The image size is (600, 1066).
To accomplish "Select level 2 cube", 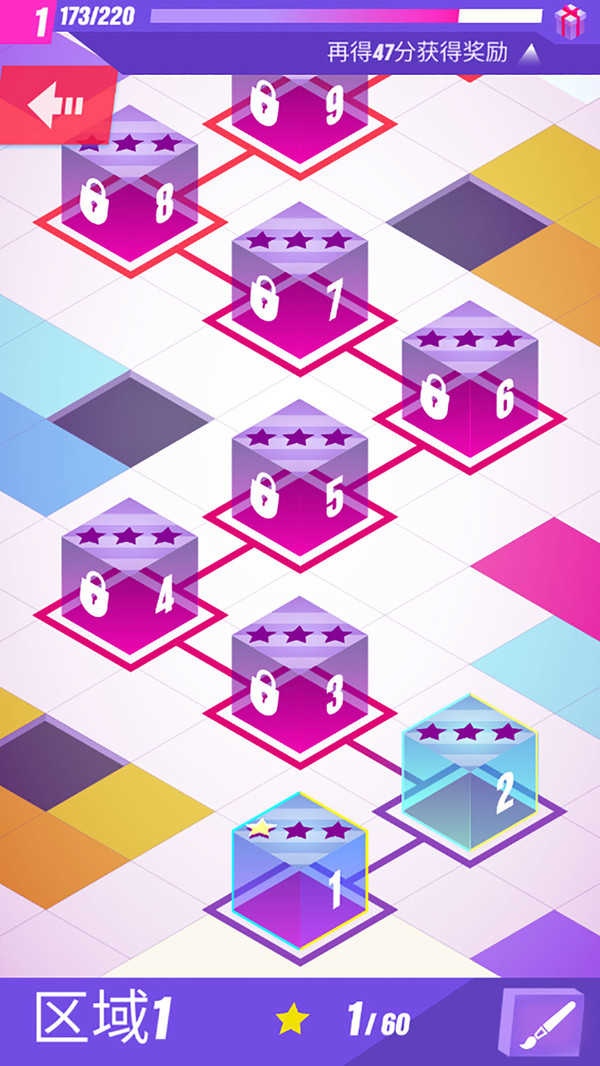I will [x=469, y=773].
